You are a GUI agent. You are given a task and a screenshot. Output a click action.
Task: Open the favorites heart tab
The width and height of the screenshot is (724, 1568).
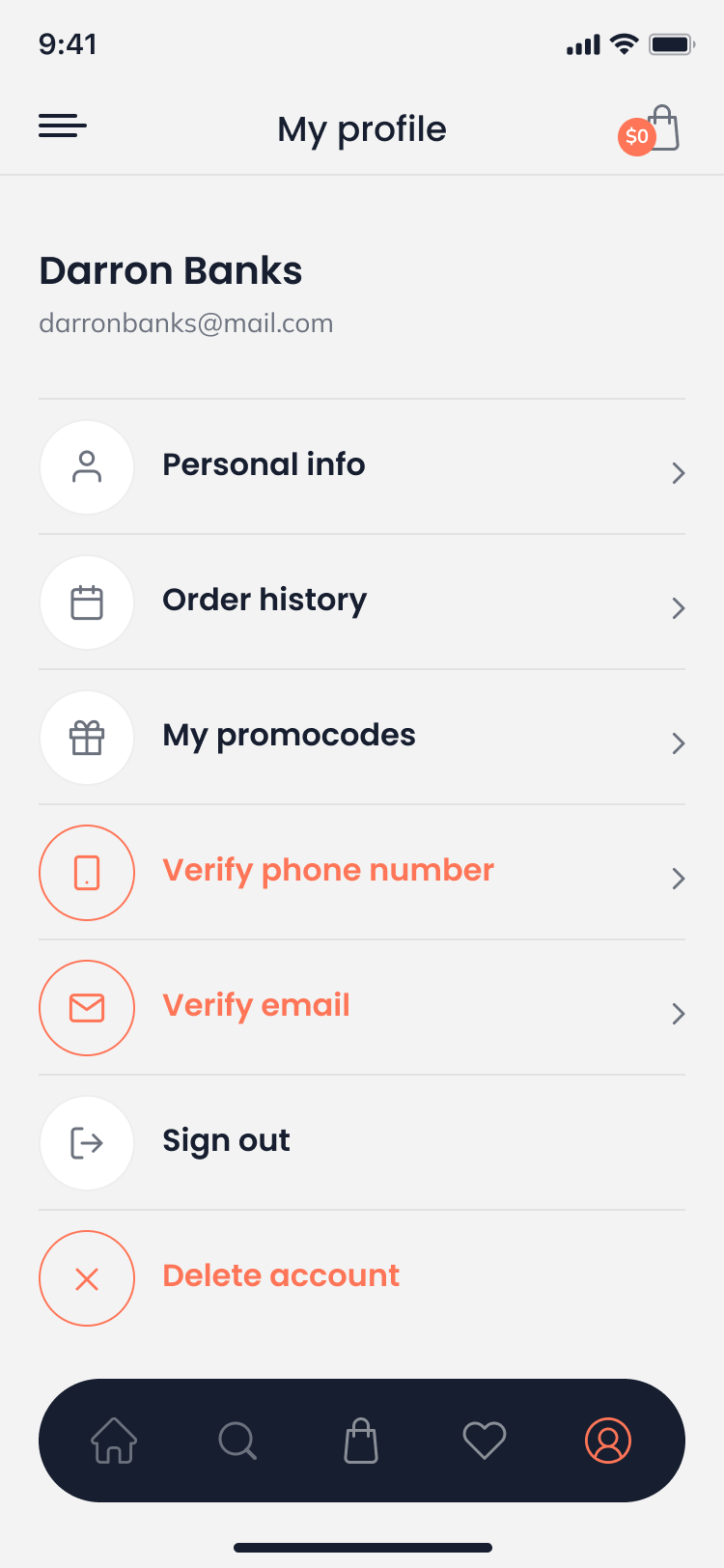pyautogui.click(x=485, y=1441)
